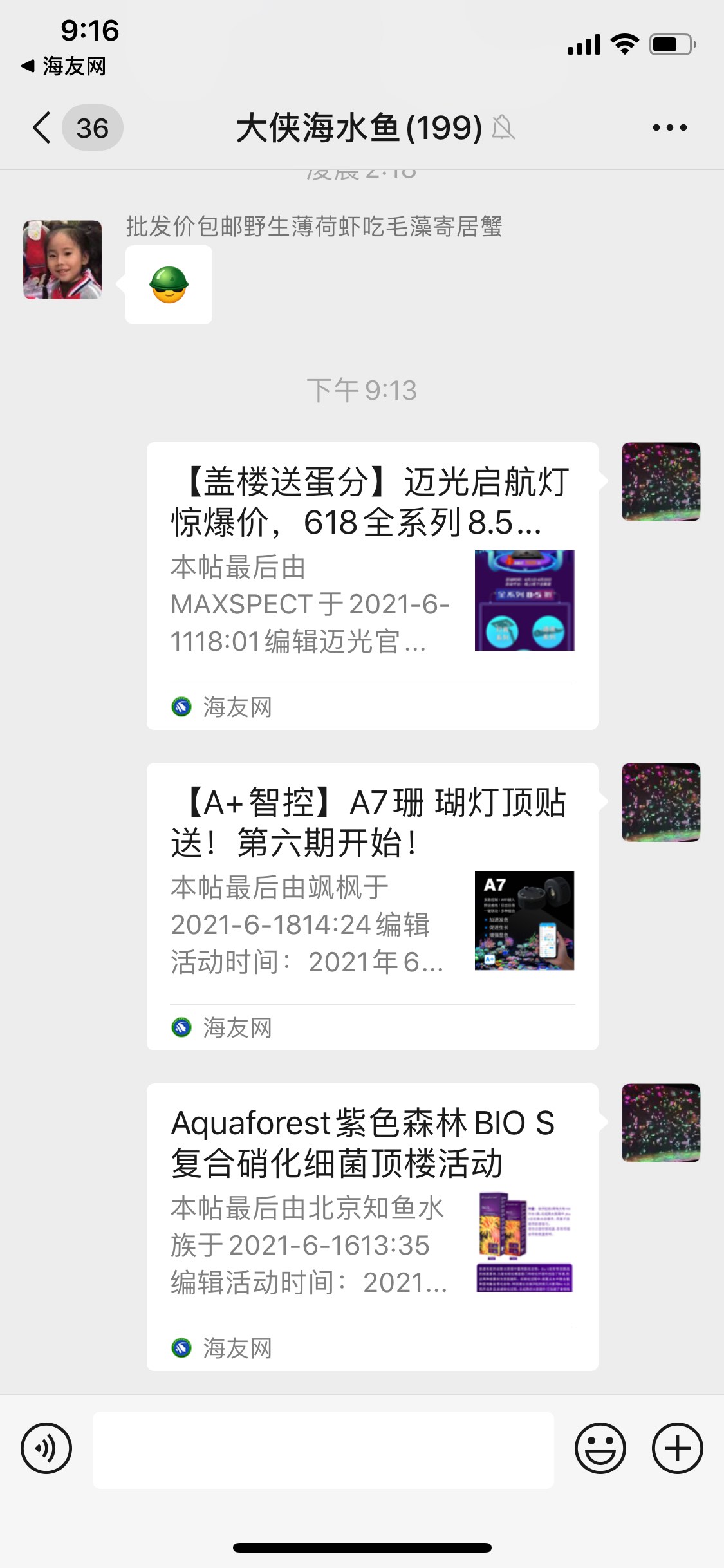Image resolution: width=724 pixels, height=1568 pixels.
Task: Go back to the chat list
Action: point(42,127)
